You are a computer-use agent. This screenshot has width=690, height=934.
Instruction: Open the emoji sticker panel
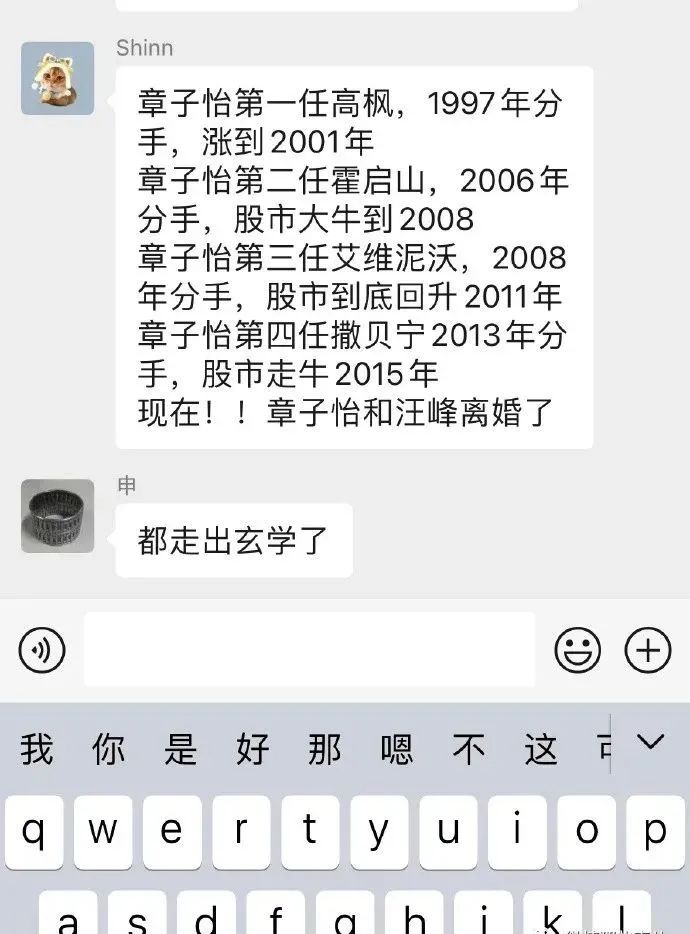click(x=578, y=651)
